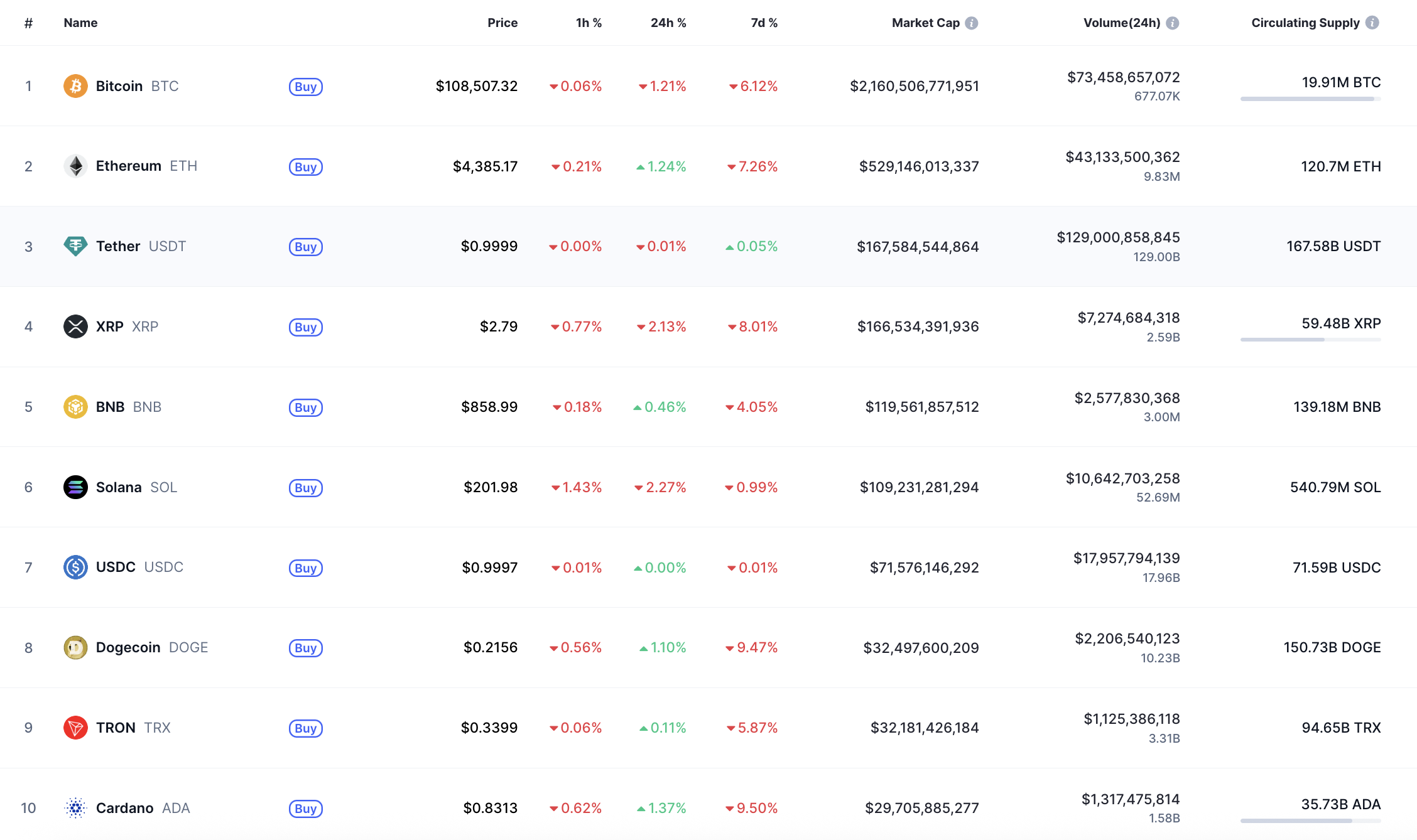Viewport: 1417px width, 840px height.
Task: Sort the table by Name
Action: pyautogui.click(x=80, y=23)
